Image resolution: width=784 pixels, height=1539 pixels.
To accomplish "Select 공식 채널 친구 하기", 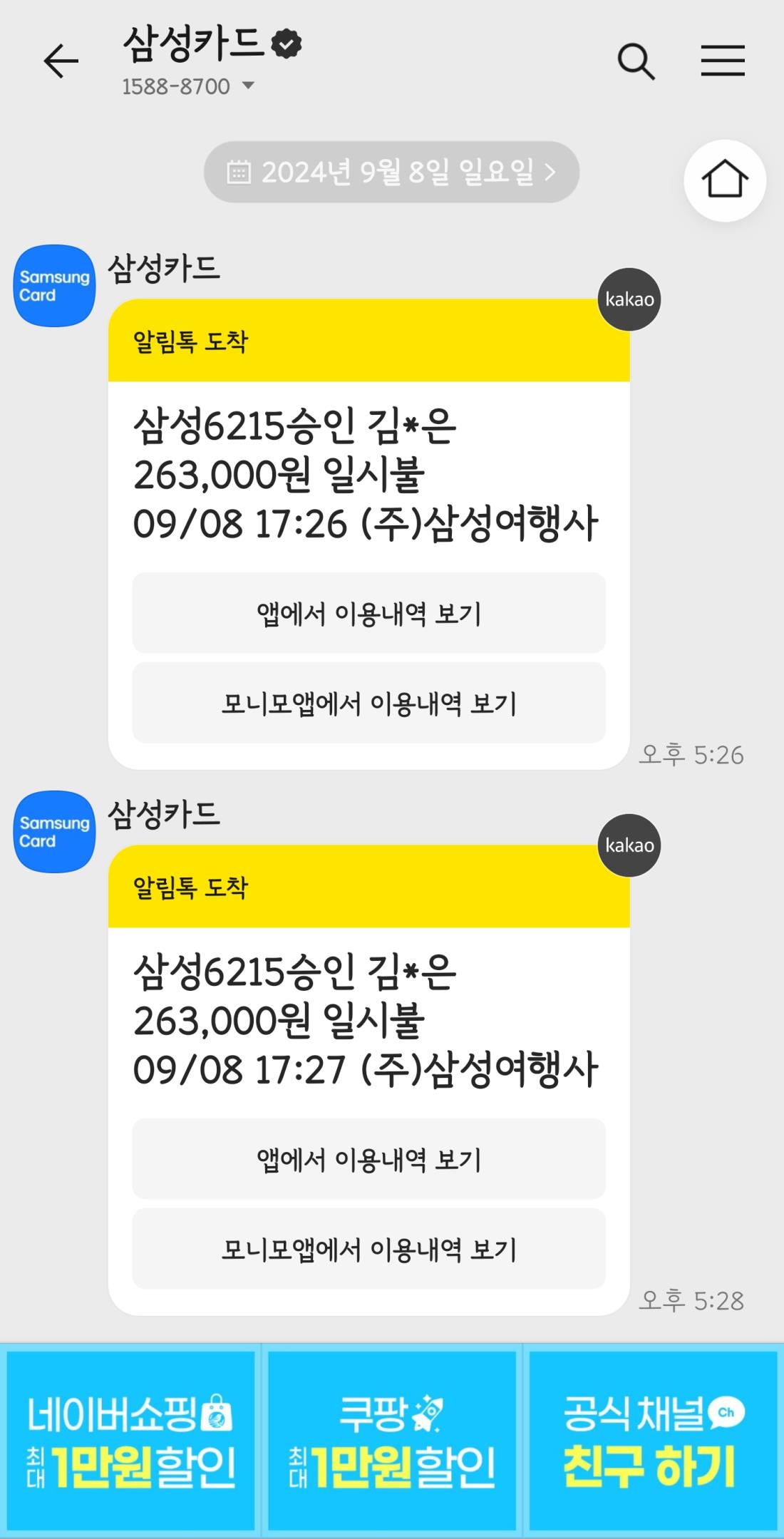I will (653, 1441).
